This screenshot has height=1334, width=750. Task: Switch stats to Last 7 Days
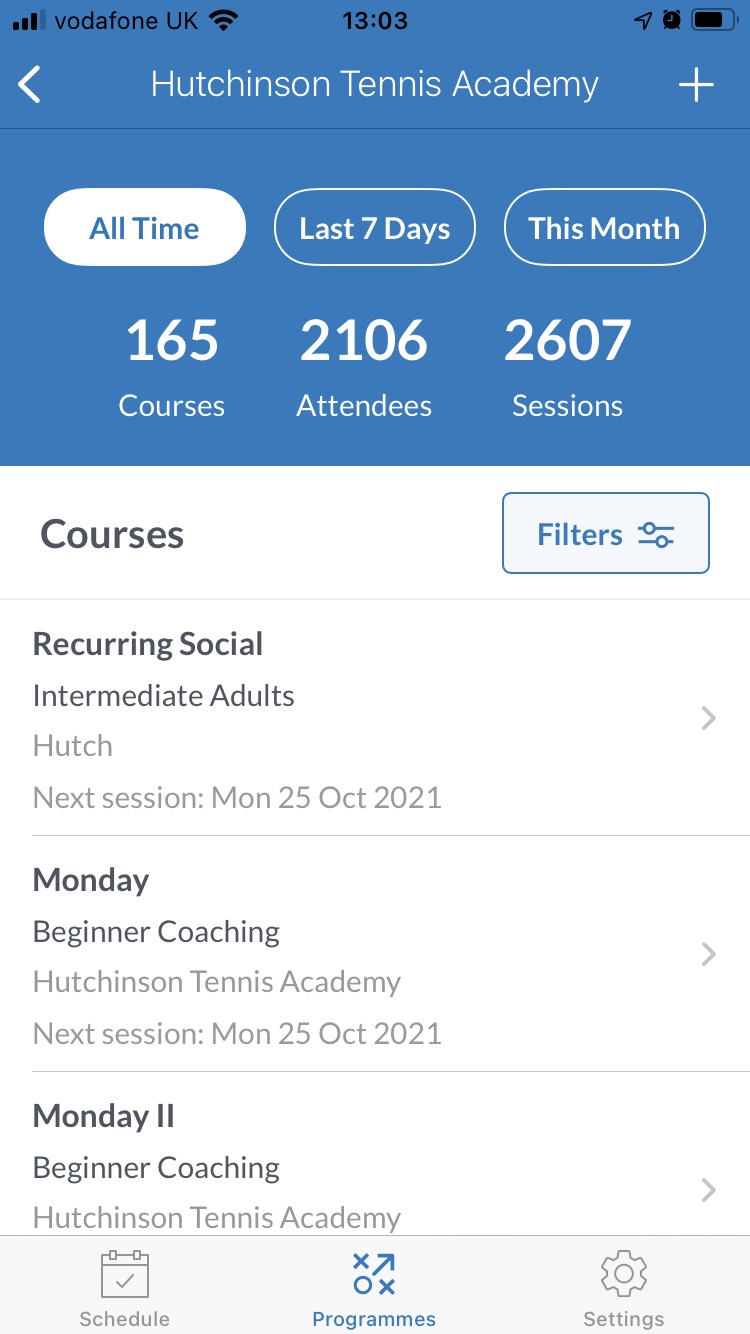pos(374,228)
